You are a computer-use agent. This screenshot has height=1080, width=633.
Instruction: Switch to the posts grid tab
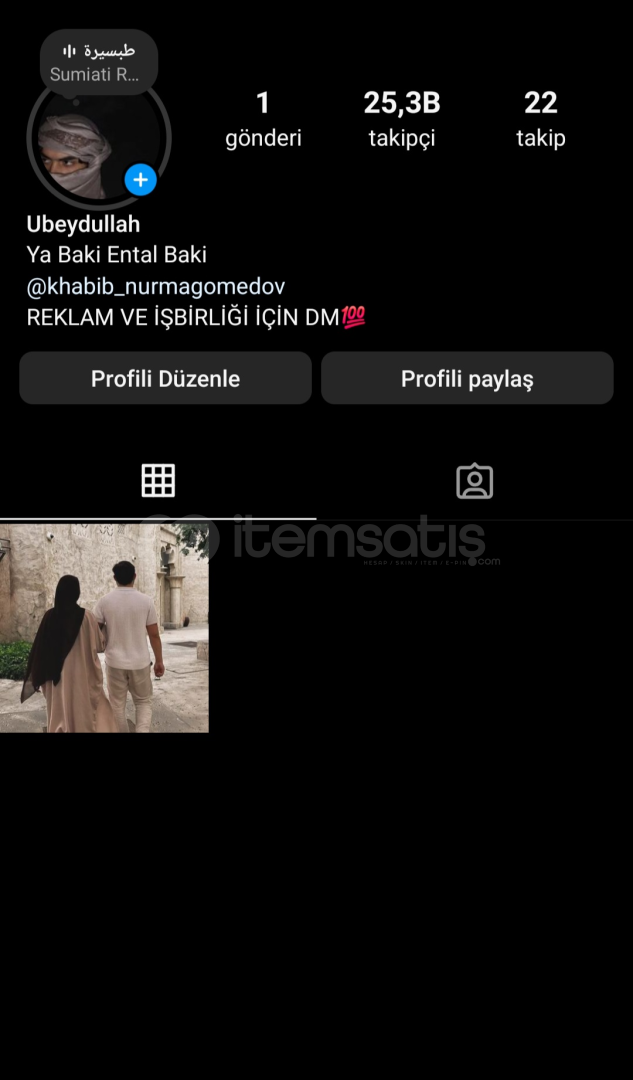[x=158, y=481]
